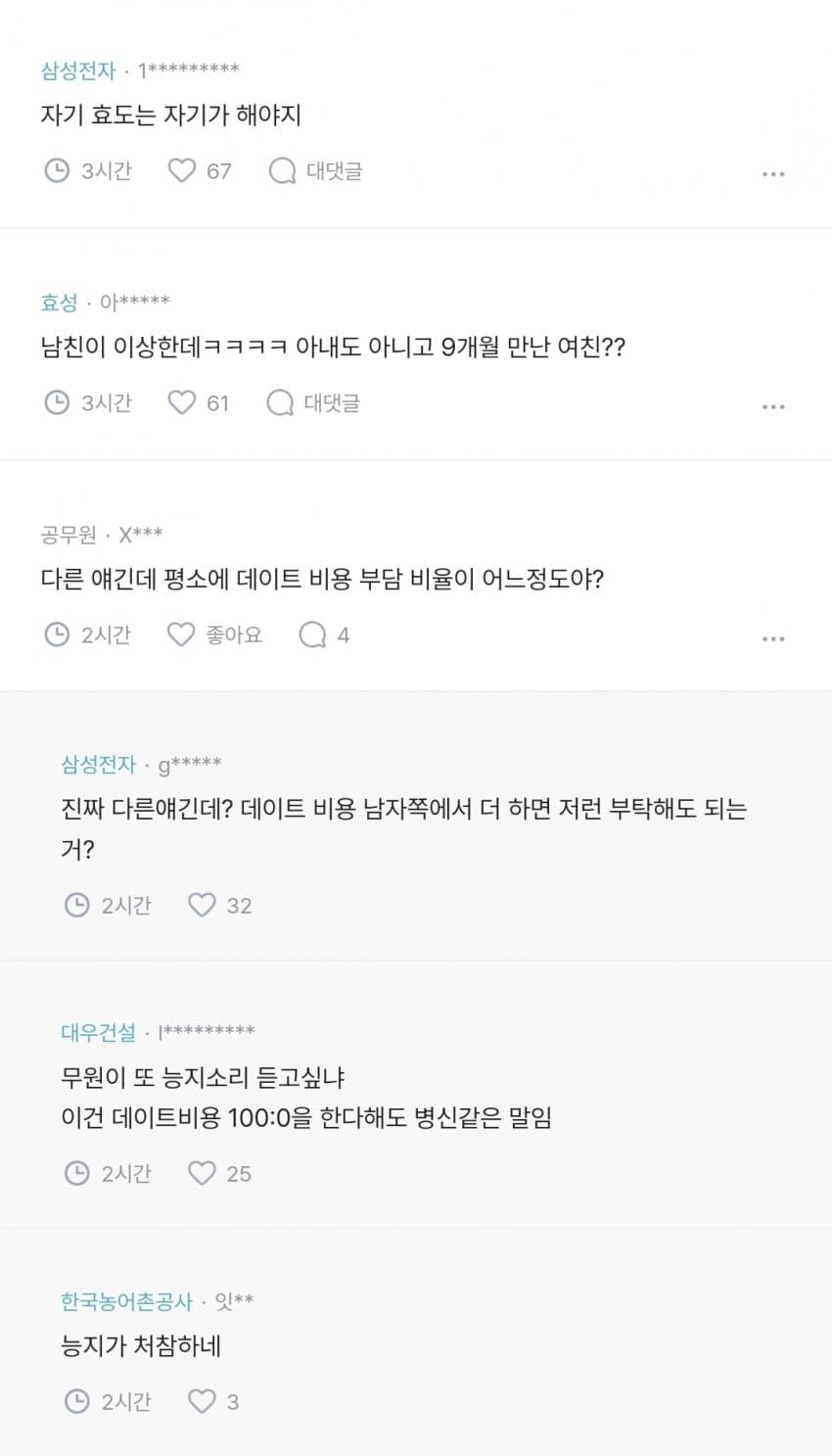832x1456 pixels.
Task: Toggle the like showing 25 on l*********'s reply
Action: tap(202, 1173)
